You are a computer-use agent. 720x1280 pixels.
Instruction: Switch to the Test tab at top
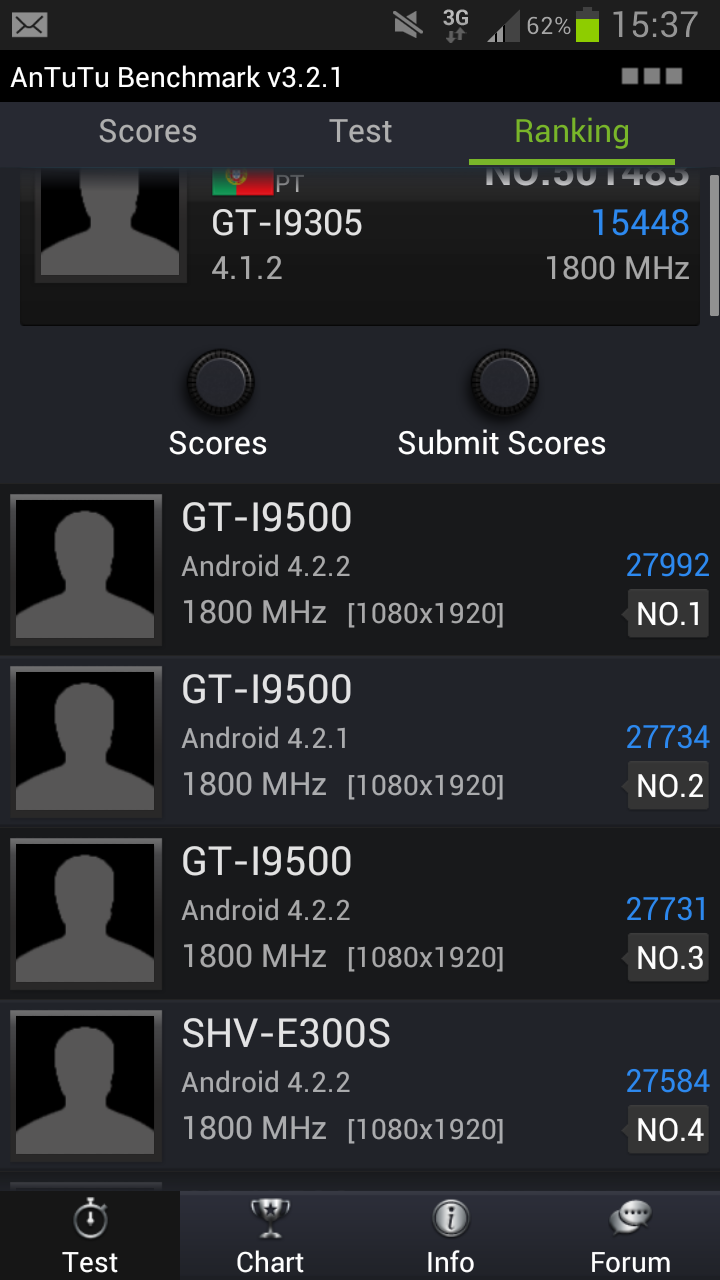tap(361, 132)
